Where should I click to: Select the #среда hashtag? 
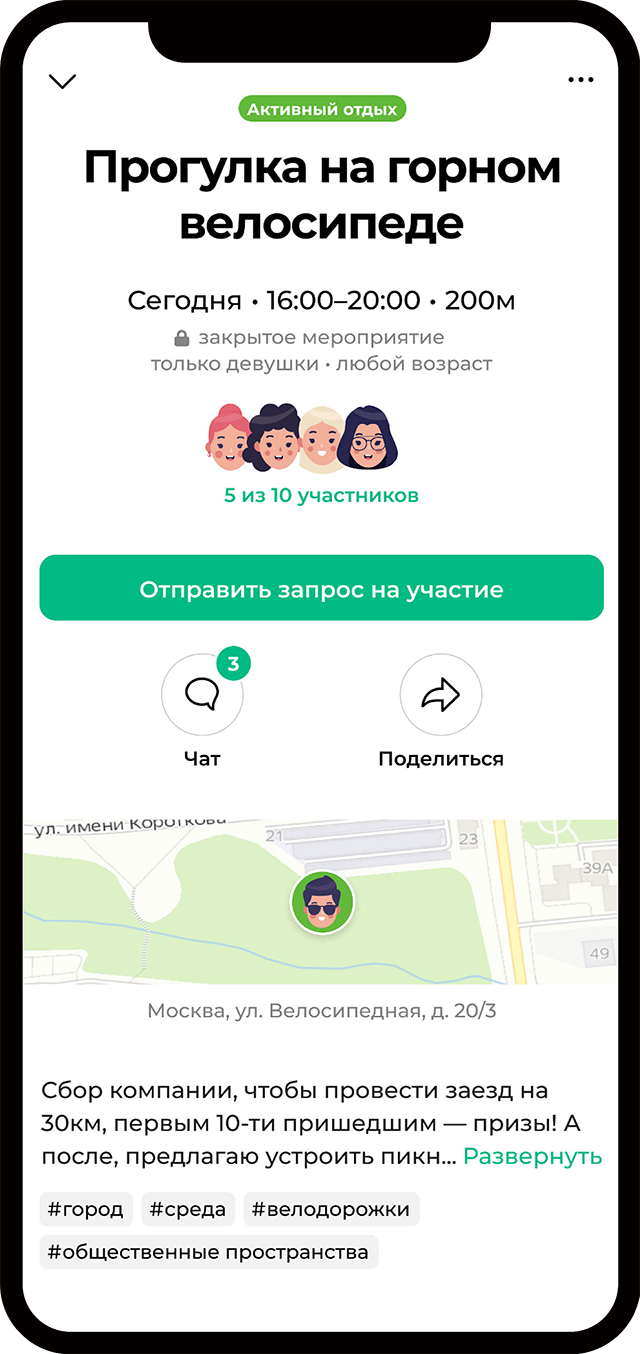tap(187, 1209)
